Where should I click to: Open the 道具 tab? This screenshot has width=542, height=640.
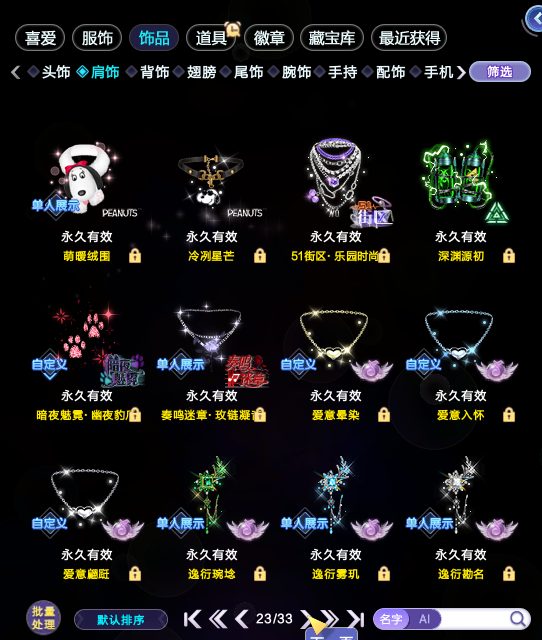[x=211, y=38]
